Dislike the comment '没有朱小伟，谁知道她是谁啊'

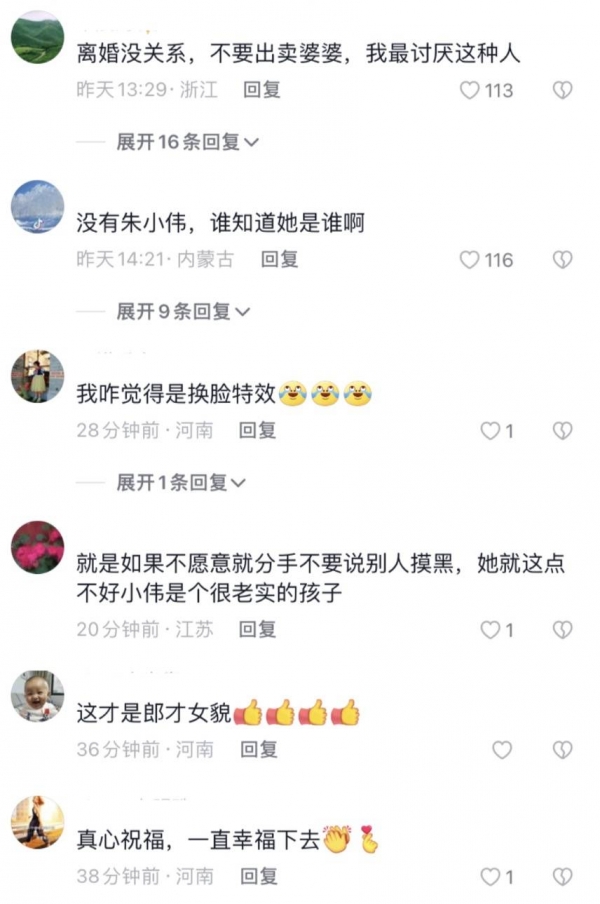[x=562, y=260]
